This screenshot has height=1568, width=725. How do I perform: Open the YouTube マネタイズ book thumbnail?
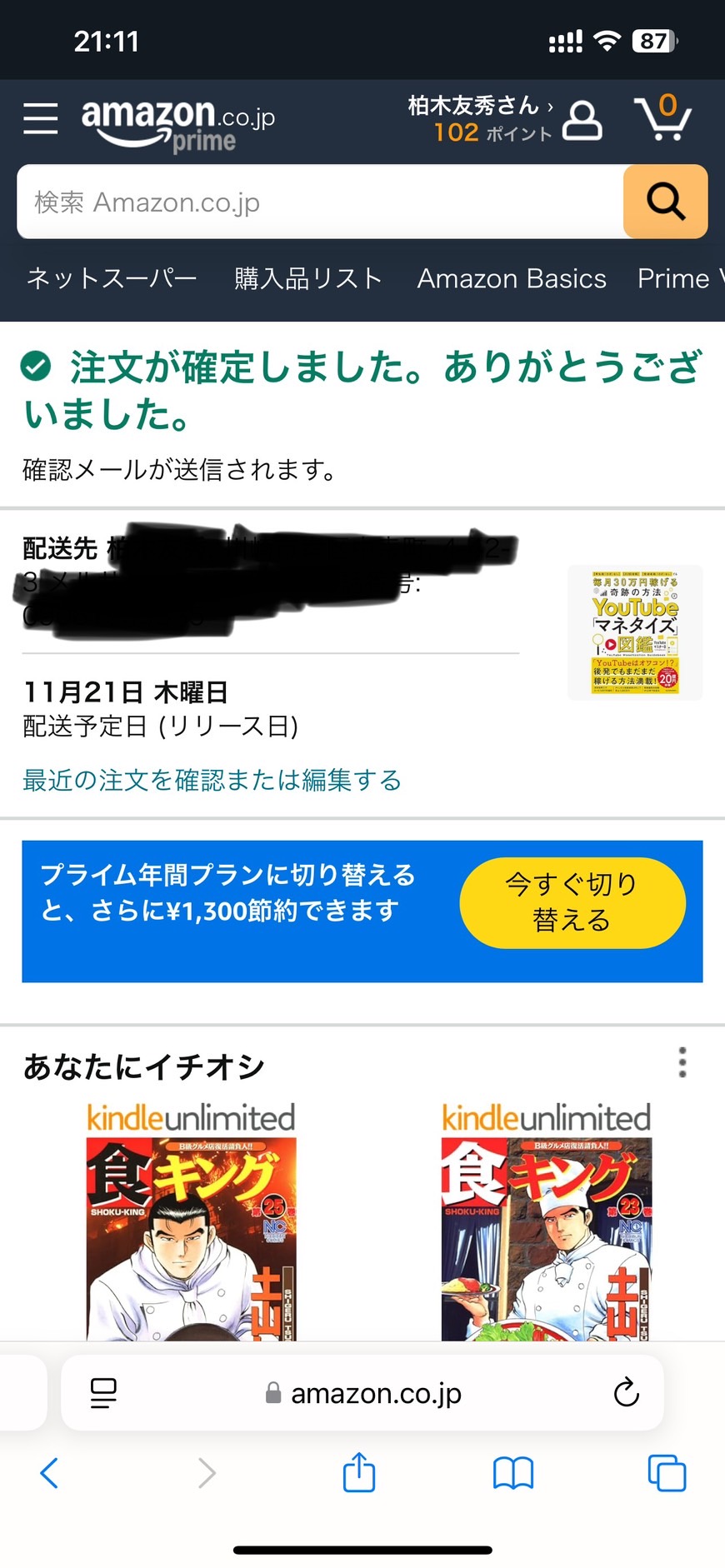635,632
